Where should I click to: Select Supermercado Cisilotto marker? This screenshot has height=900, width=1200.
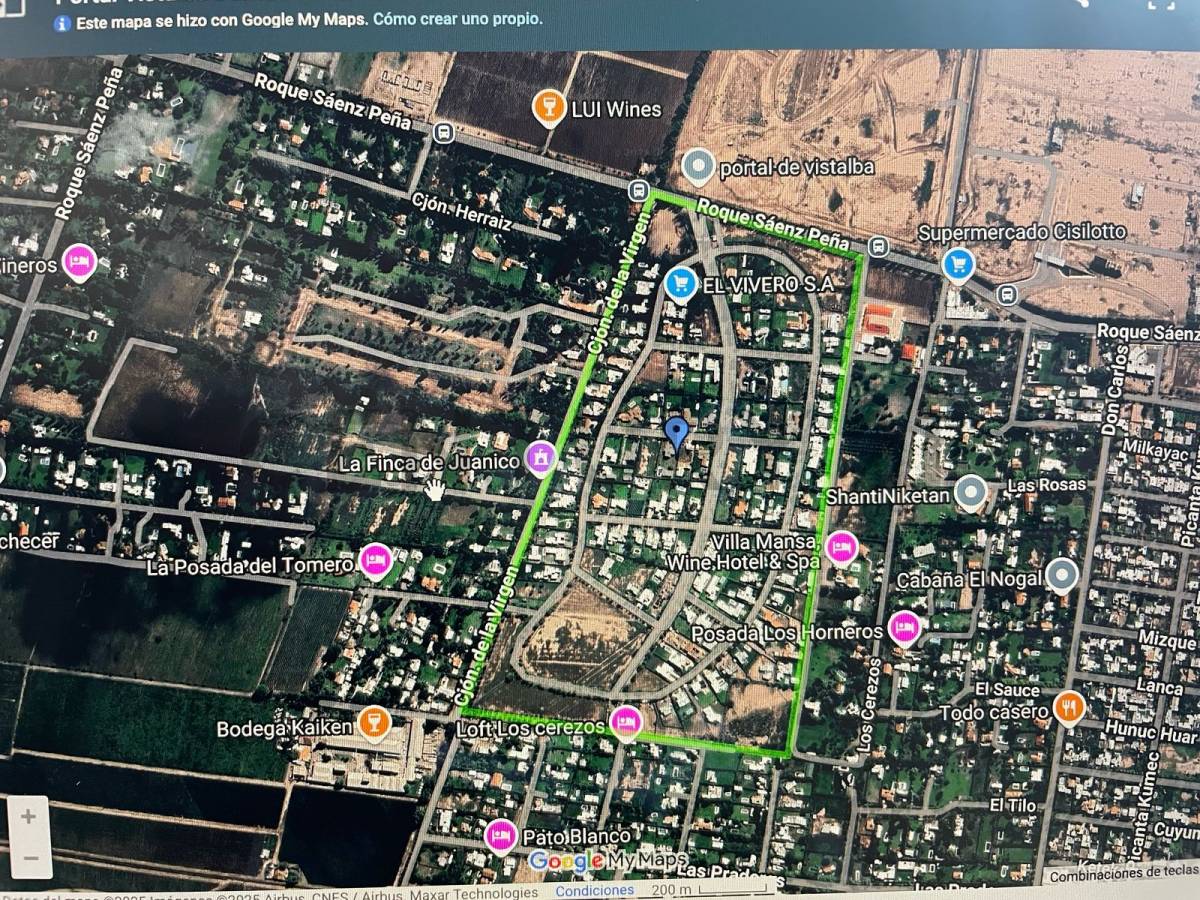click(x=958, y=265)
